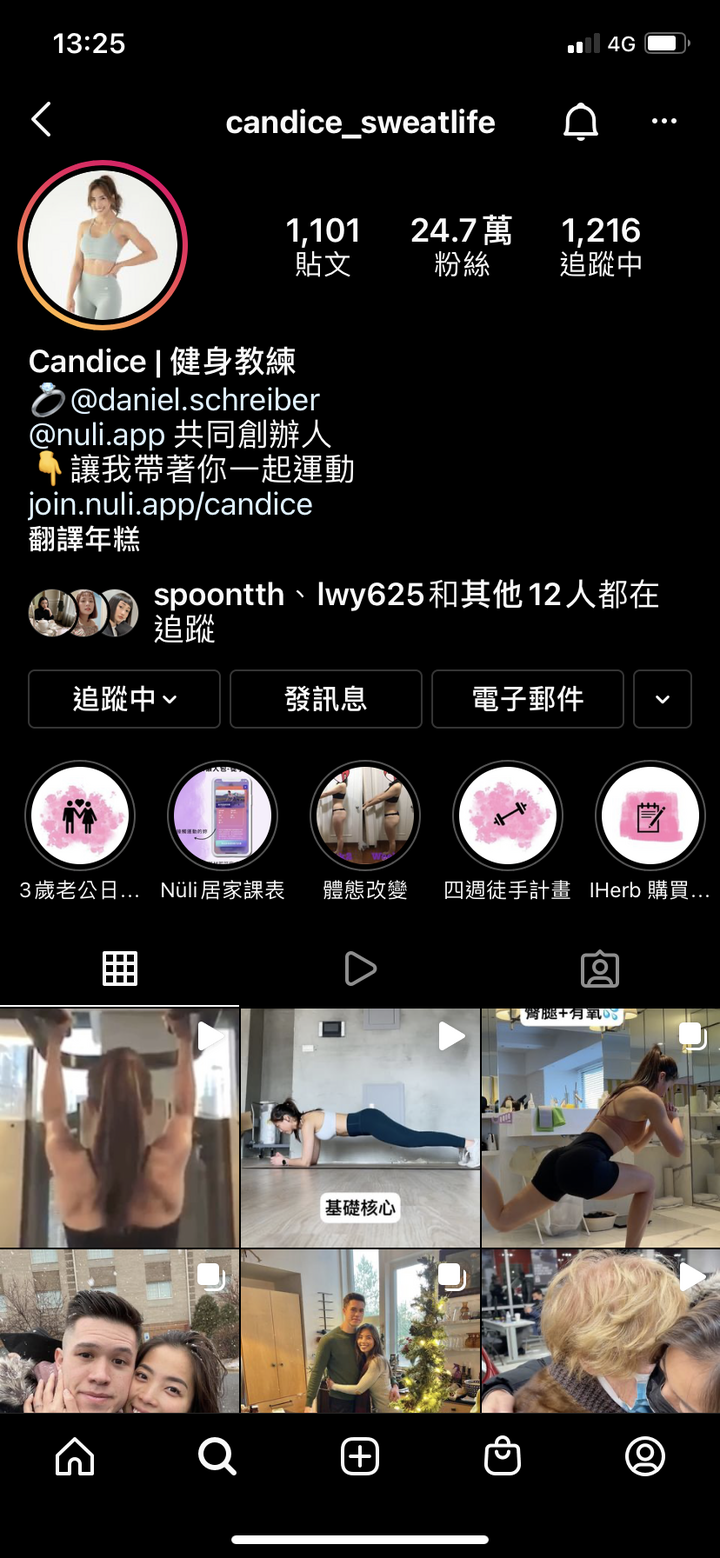Open the 體態改變 story highlight
This screenshot has height=1558, width=720.
(364, 815)
